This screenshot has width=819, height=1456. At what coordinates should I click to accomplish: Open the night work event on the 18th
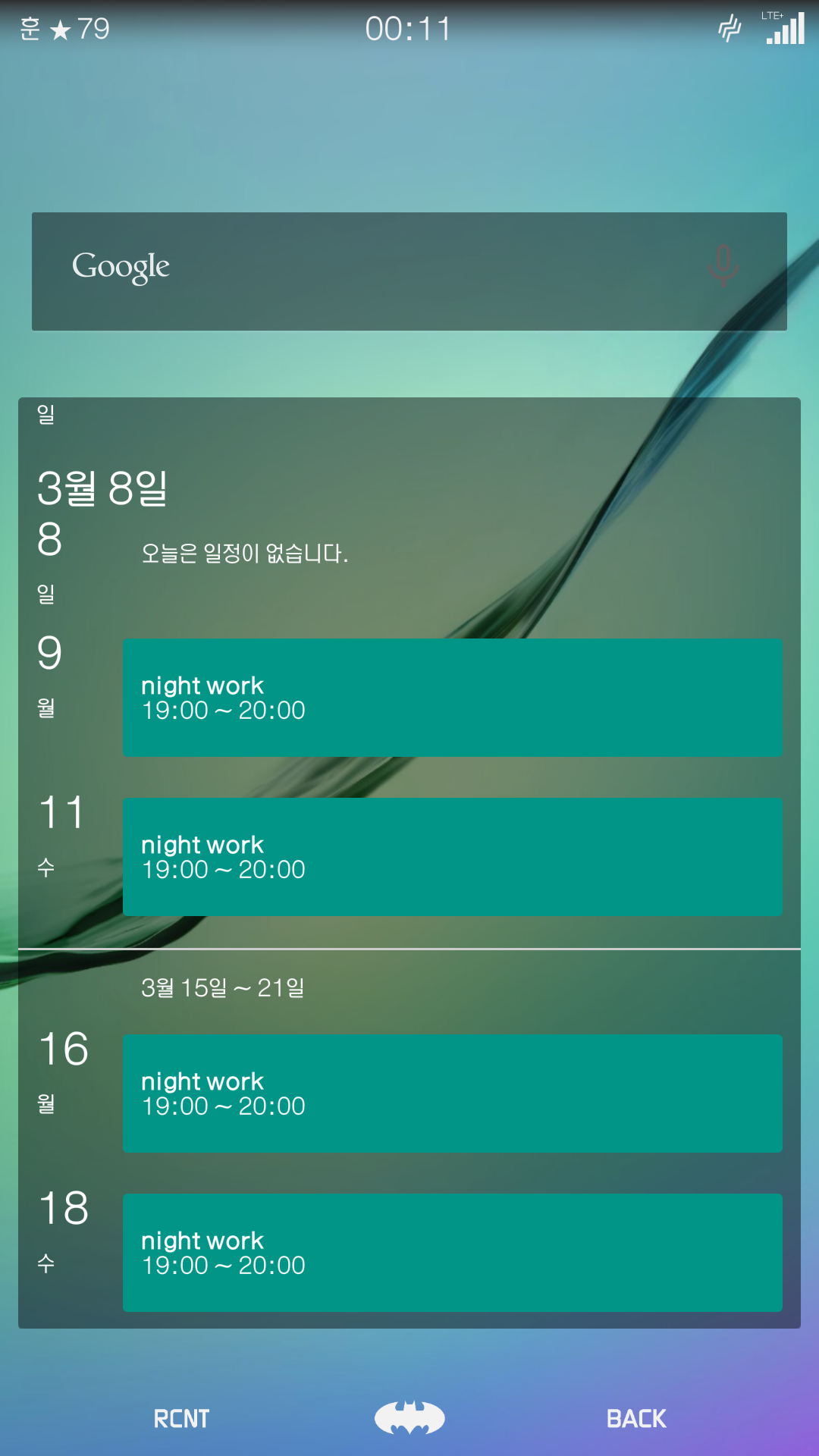tap(452, 1252)
